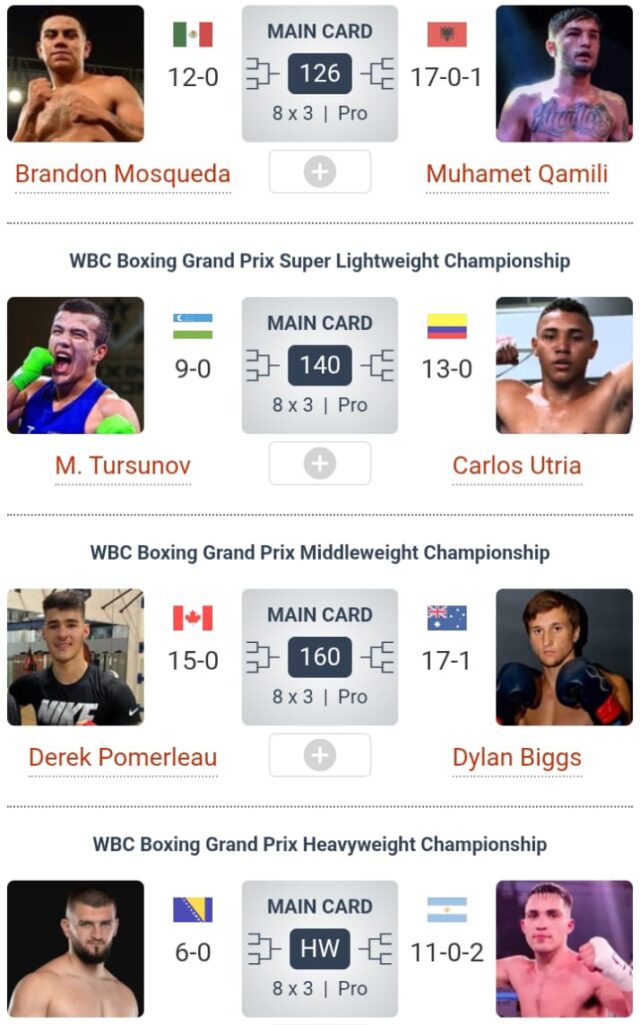
Task: Open M. Tursunov's profile link
Action: click(122, 466)
